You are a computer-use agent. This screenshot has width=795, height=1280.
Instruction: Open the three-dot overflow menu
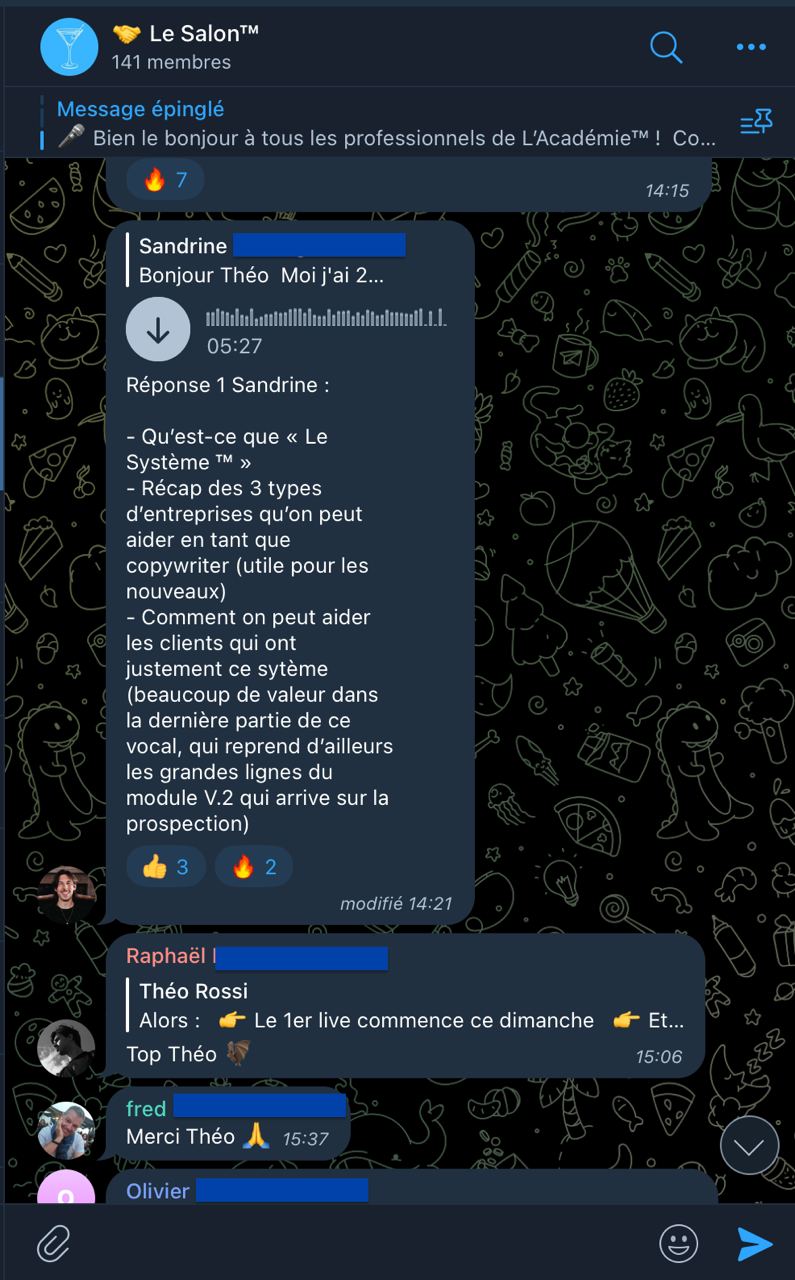point(750,46)
